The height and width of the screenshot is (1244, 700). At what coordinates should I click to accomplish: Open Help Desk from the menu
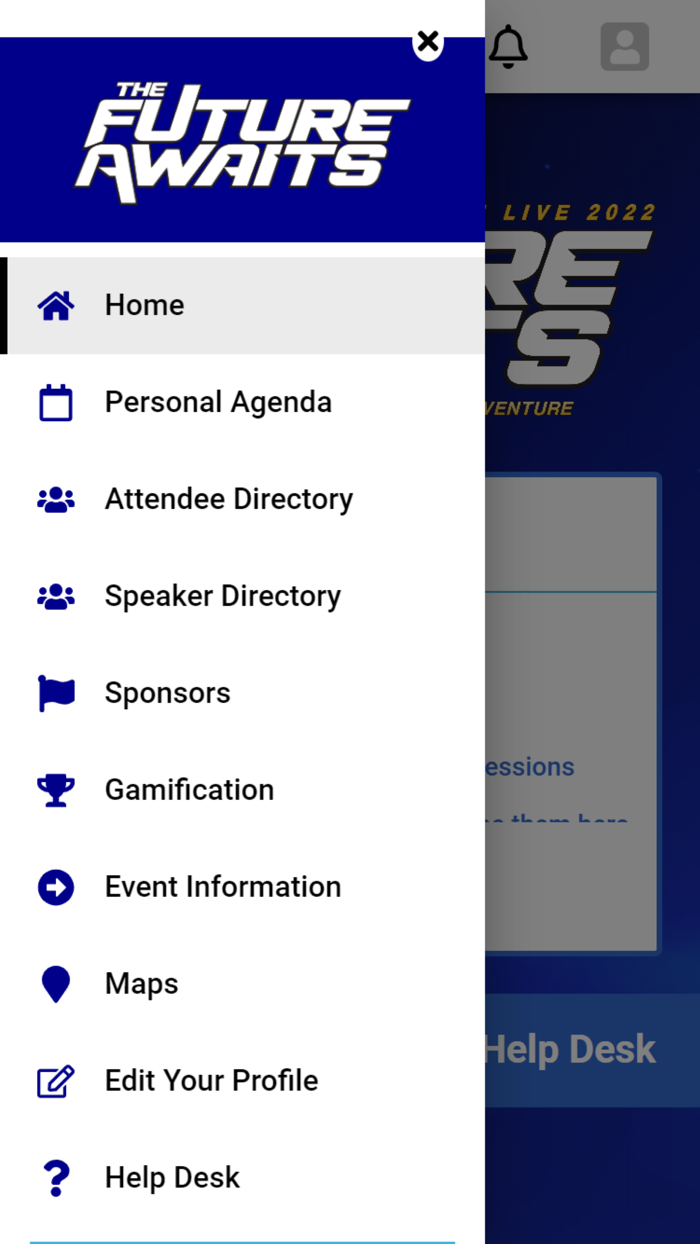[x=172, y=1178]
